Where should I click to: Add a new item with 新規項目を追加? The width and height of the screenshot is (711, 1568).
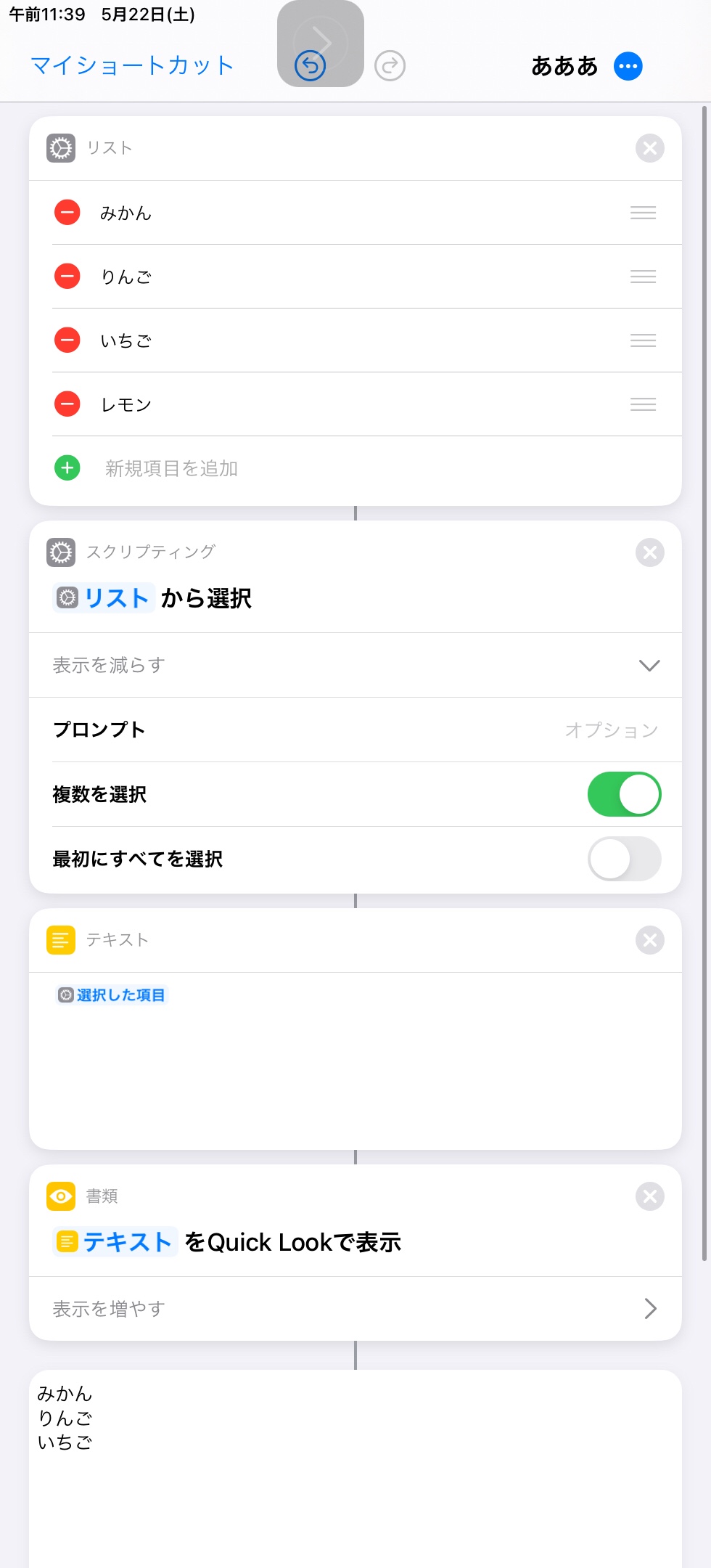click(x=170, y=468)
